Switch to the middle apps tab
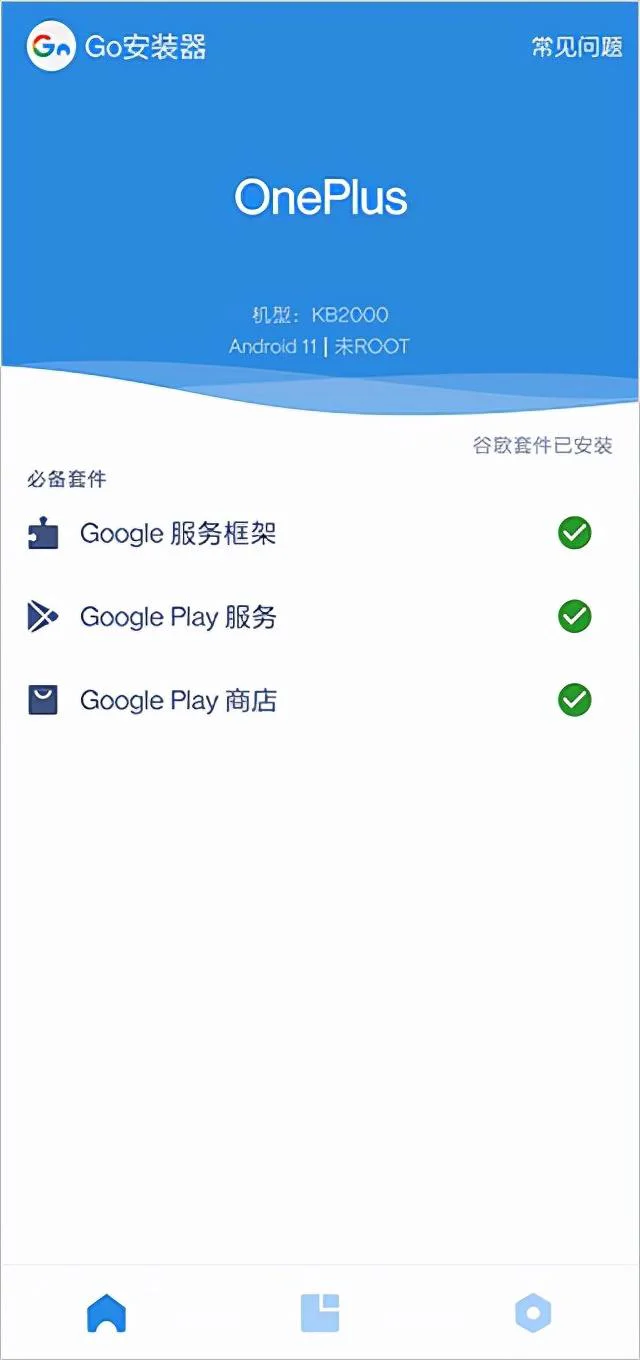640x1360 pixels. (320, 1312)
